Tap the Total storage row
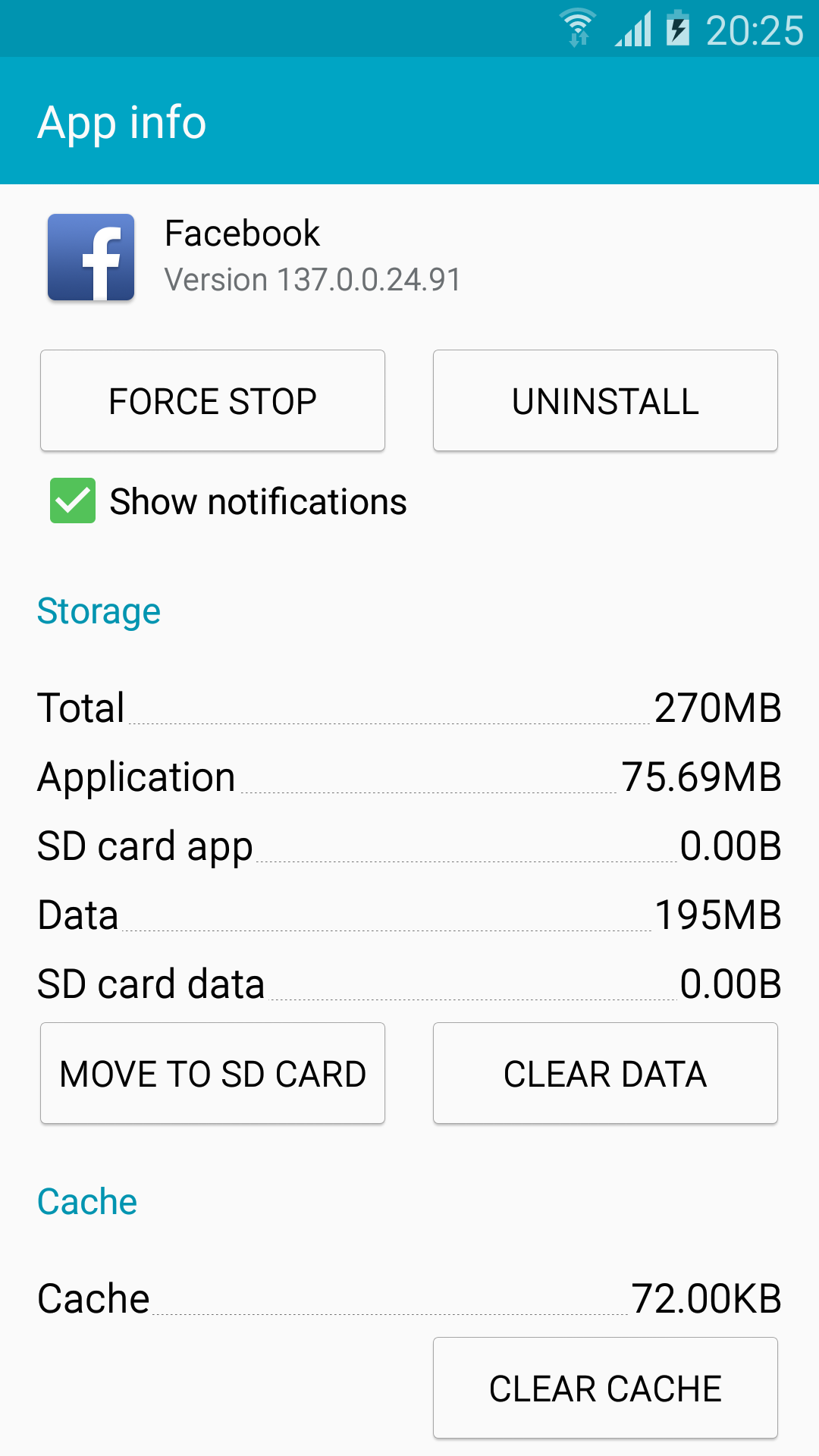Viewport: 819px width, 1456px height. point(409,708)
